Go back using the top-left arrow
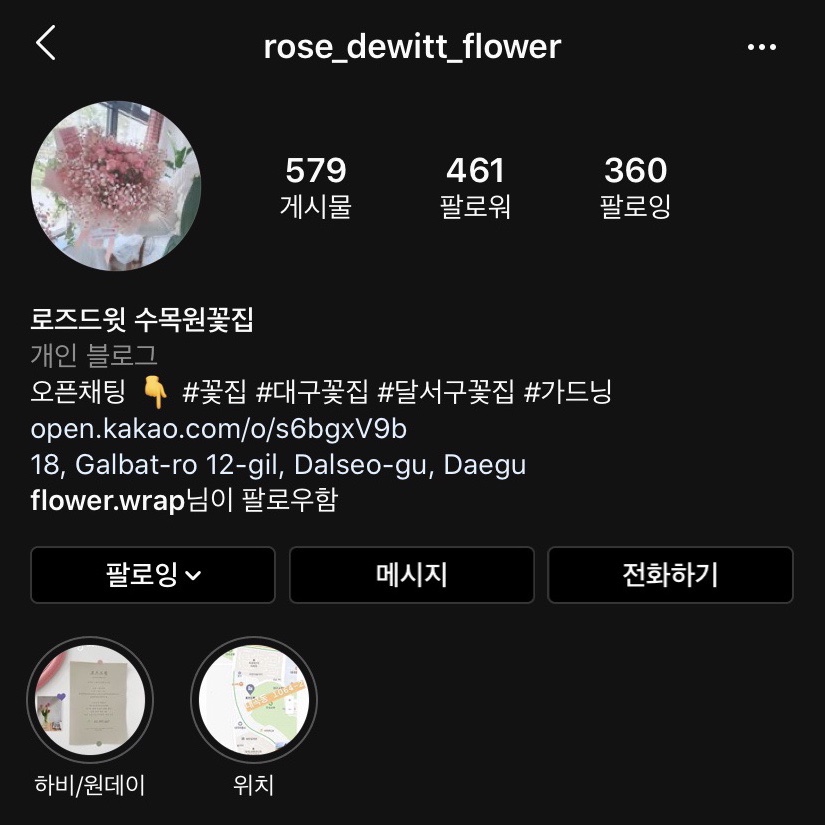825x825 pixels. pos(46,44)
